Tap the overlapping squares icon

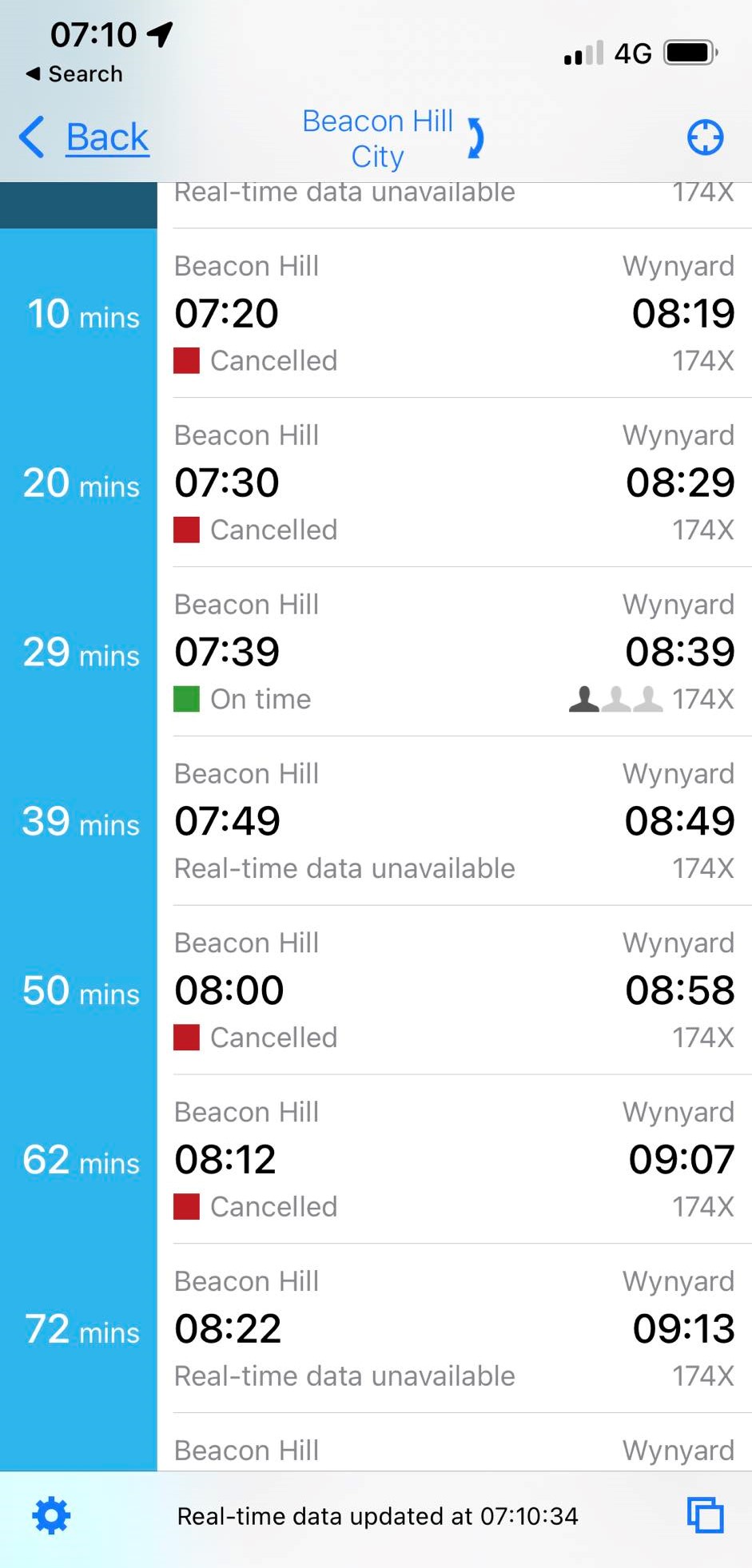tap(705, 1515)
